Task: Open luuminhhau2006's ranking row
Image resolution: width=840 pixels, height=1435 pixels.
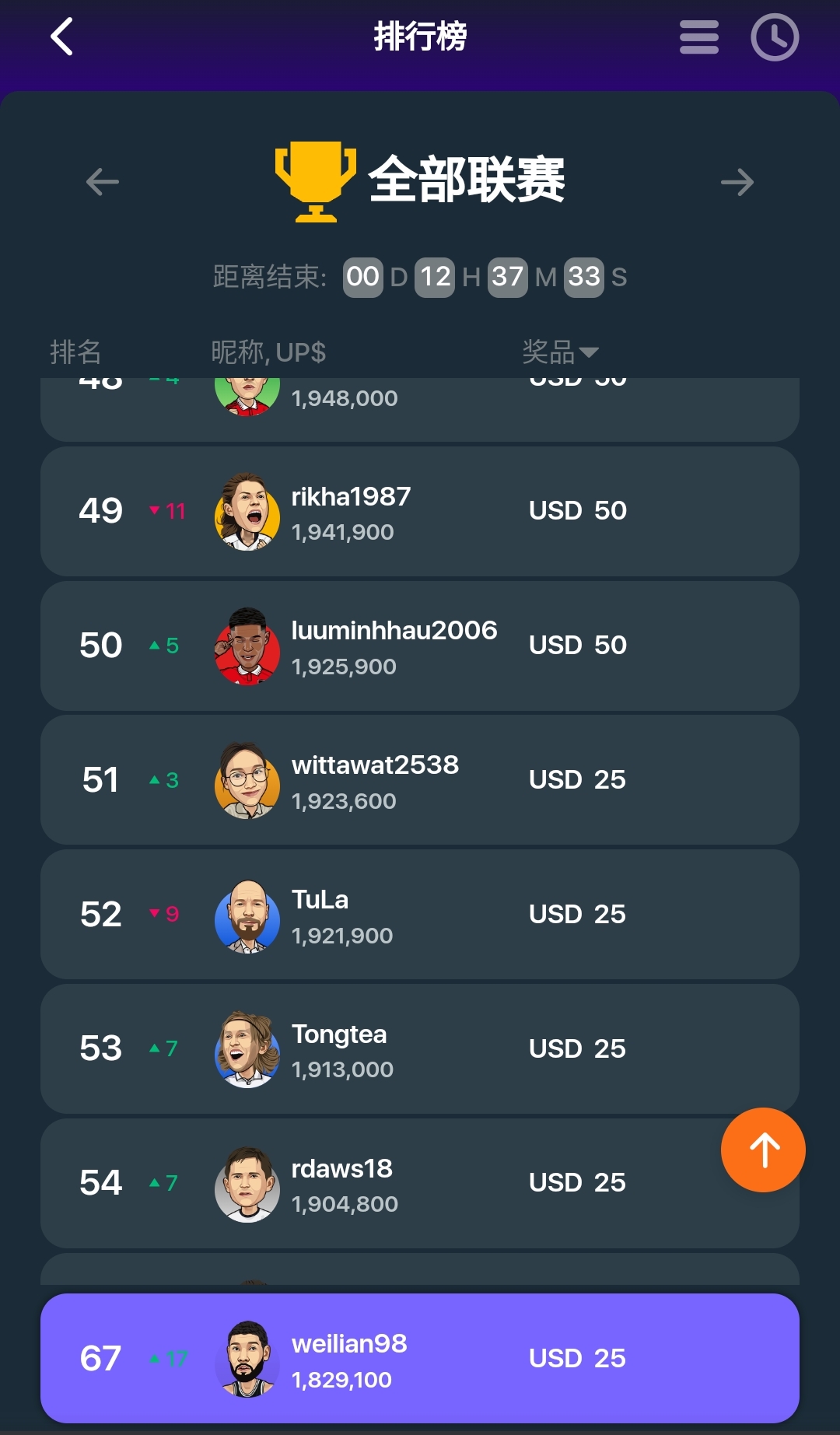Action: (x=420, y=646)
